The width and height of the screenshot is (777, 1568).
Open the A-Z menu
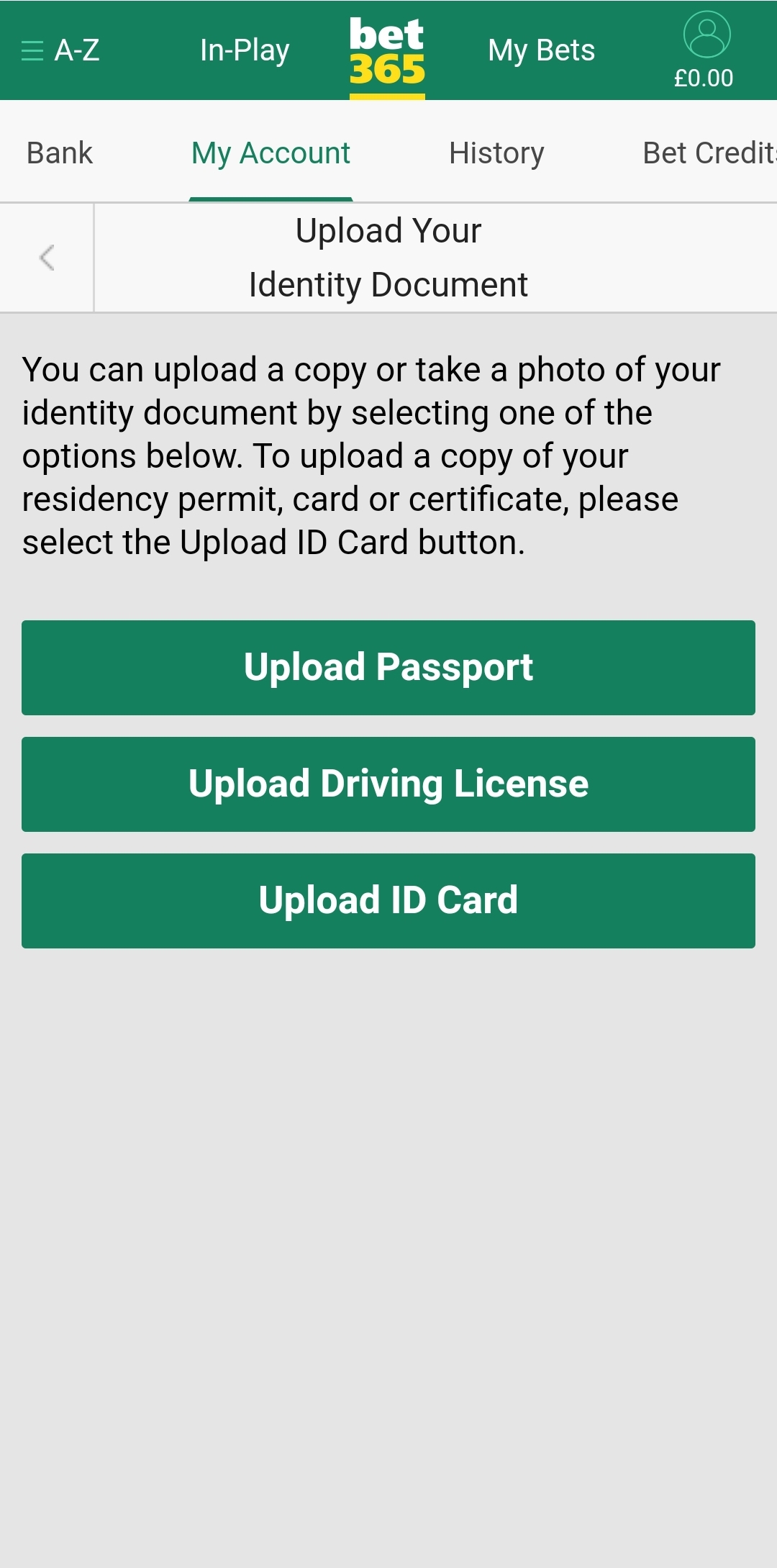click(x=60, y=50)
